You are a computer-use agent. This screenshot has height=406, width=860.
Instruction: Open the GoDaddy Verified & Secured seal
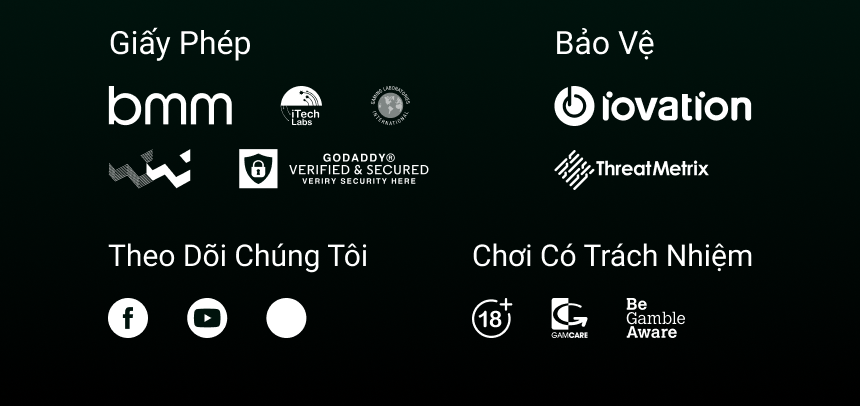coord(334,169)
